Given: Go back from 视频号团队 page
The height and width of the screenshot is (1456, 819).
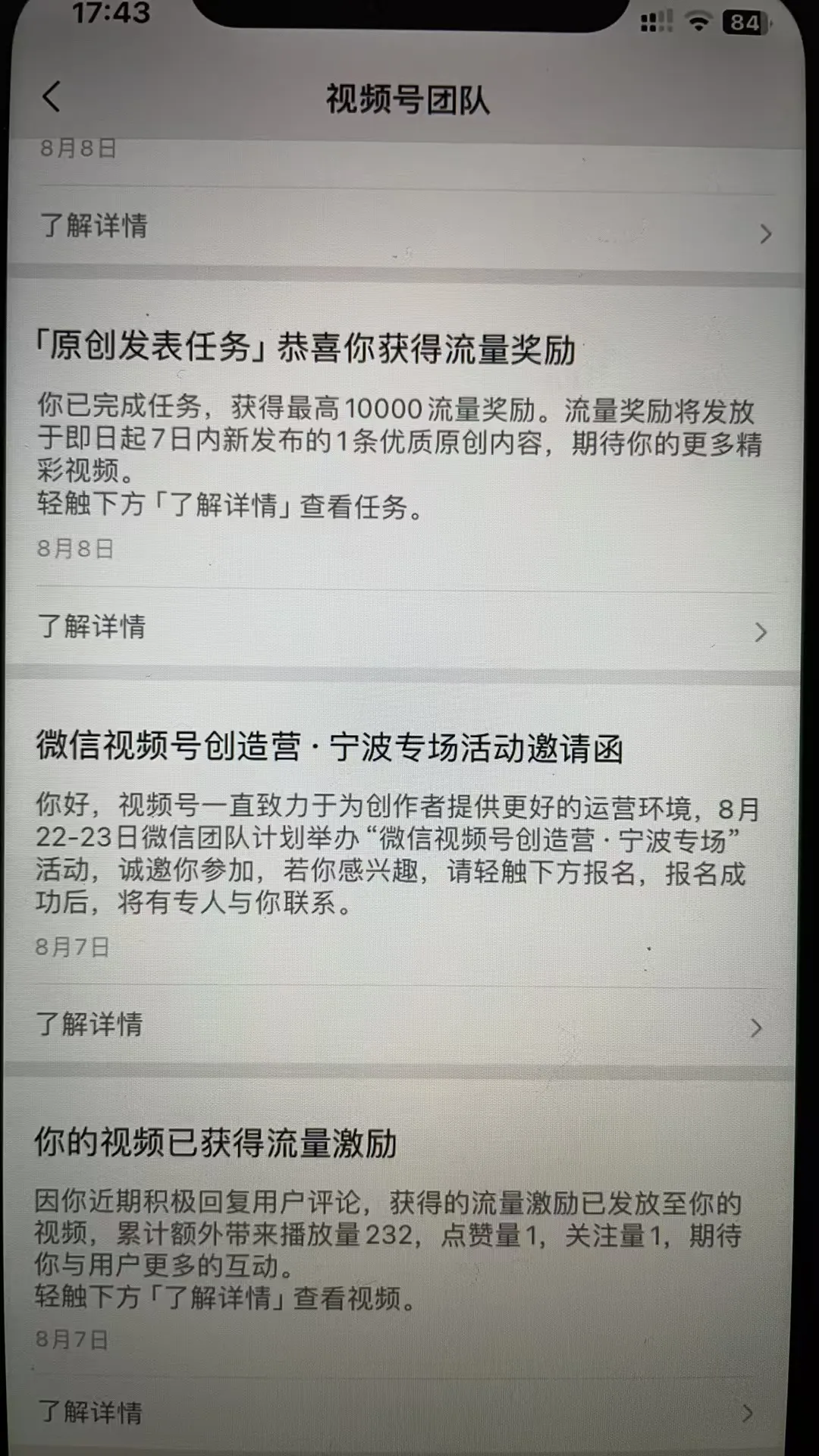Looking at the screenshot, I should point(52,97).
